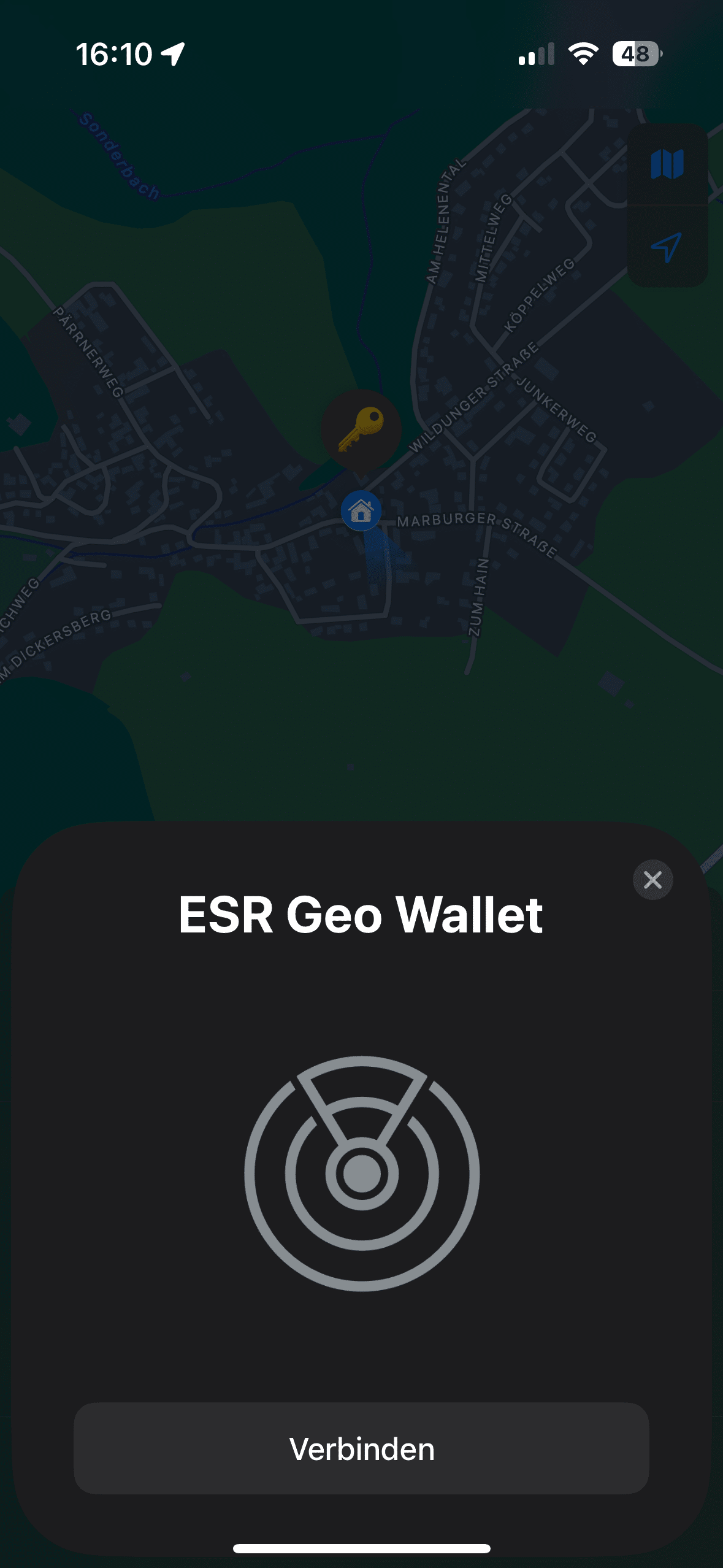Viewport: 723px width, 1568px height.
Task: Tap Verbinden to connect the ESR Geo Wallet
Action: tap(361, 1449)
